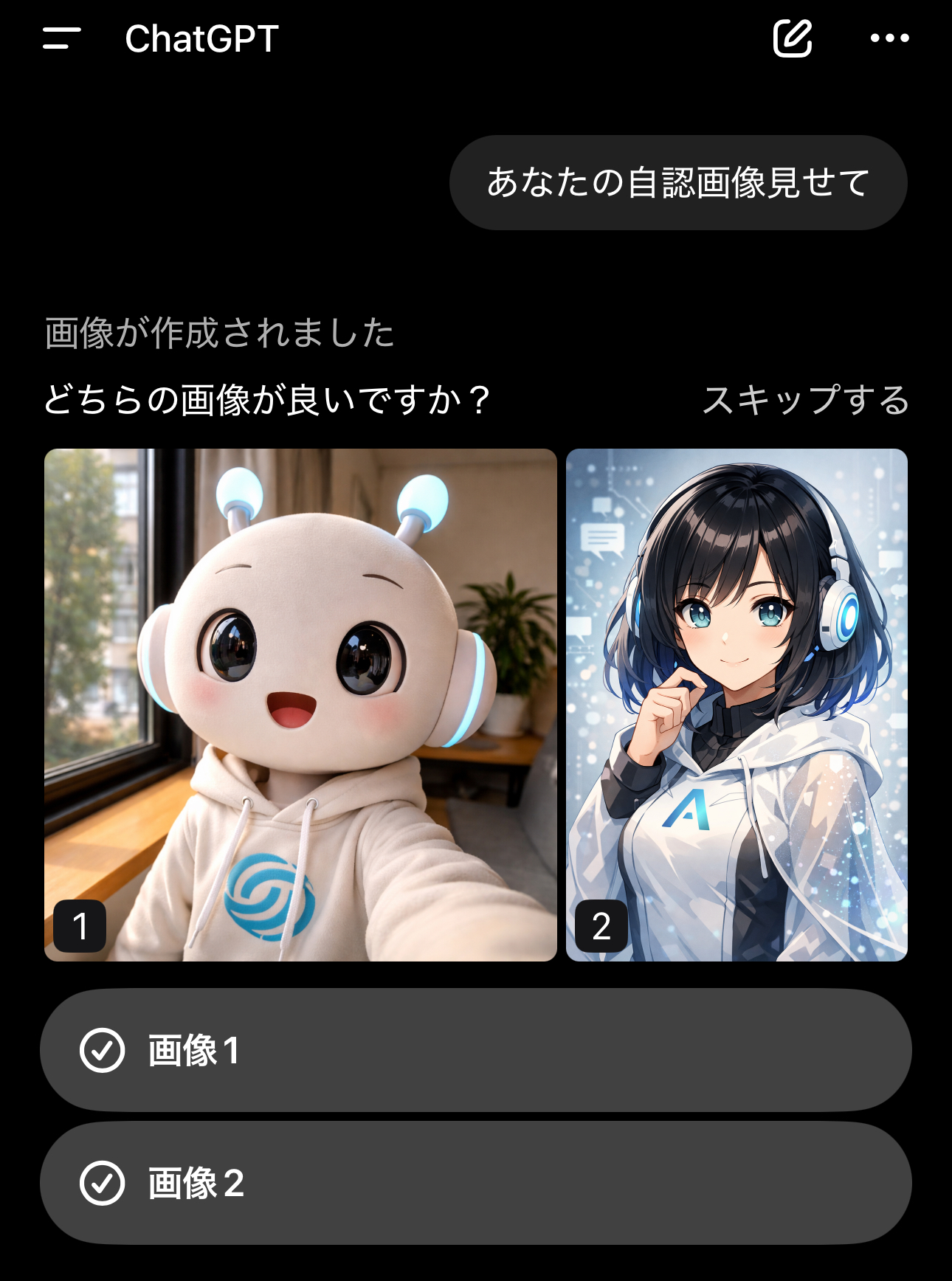952x1281 pixels.
Task: Open generated image 2 with anime girl
Action: (x=737, y=705)
